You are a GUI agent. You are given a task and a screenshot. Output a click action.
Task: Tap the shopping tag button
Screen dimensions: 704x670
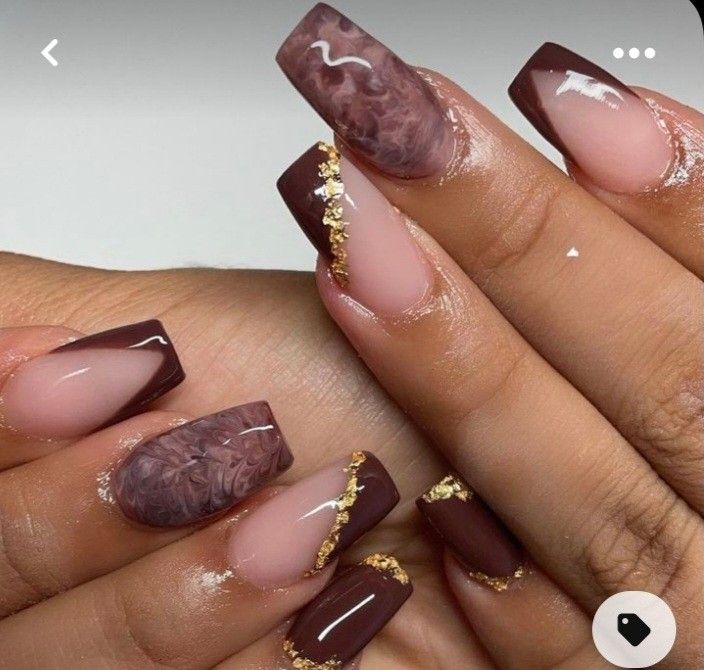(634, 629)
